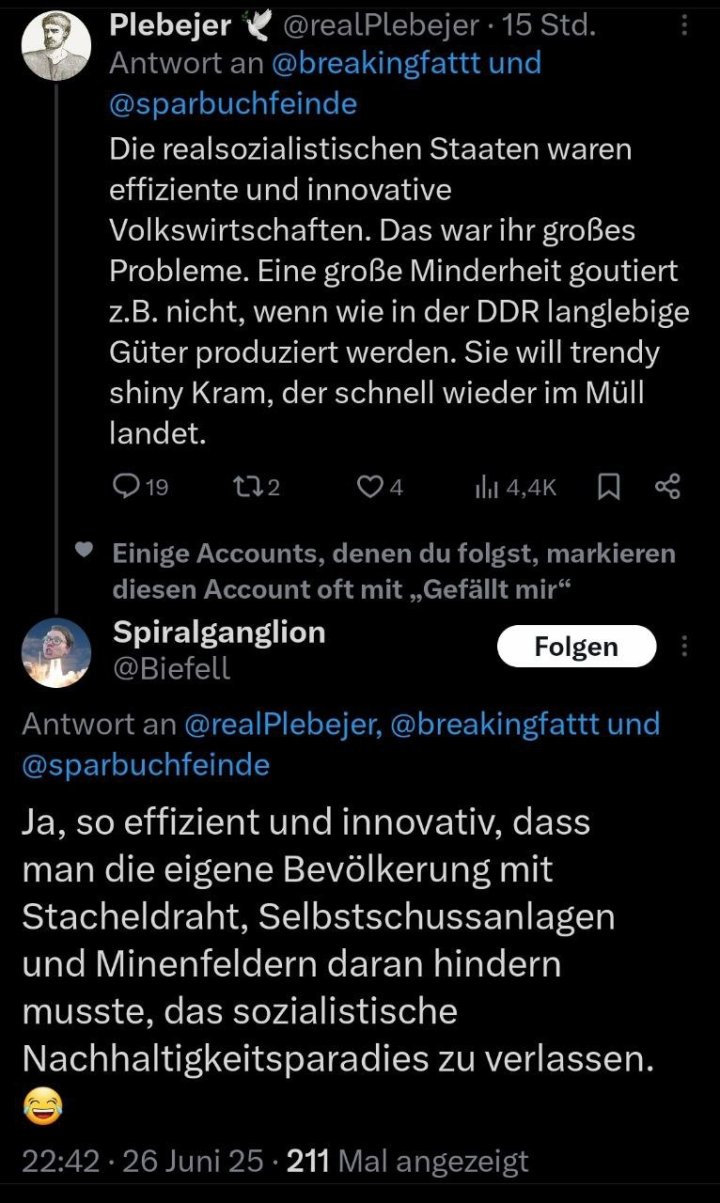View analytics of Plebejer's post
720x1203 pixels.
(486, 487)
